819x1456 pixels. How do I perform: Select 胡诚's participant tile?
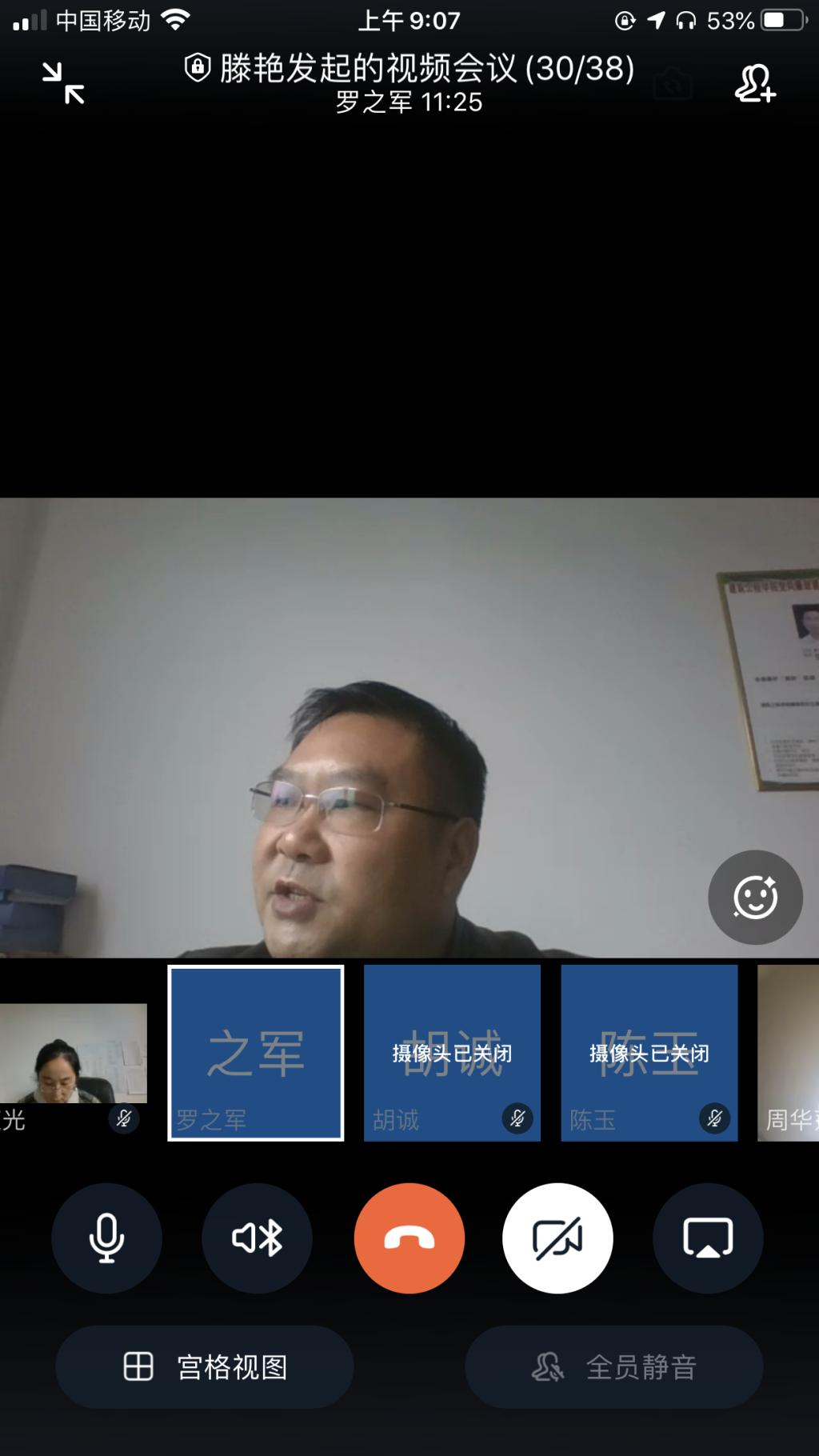coord(452,1053)
